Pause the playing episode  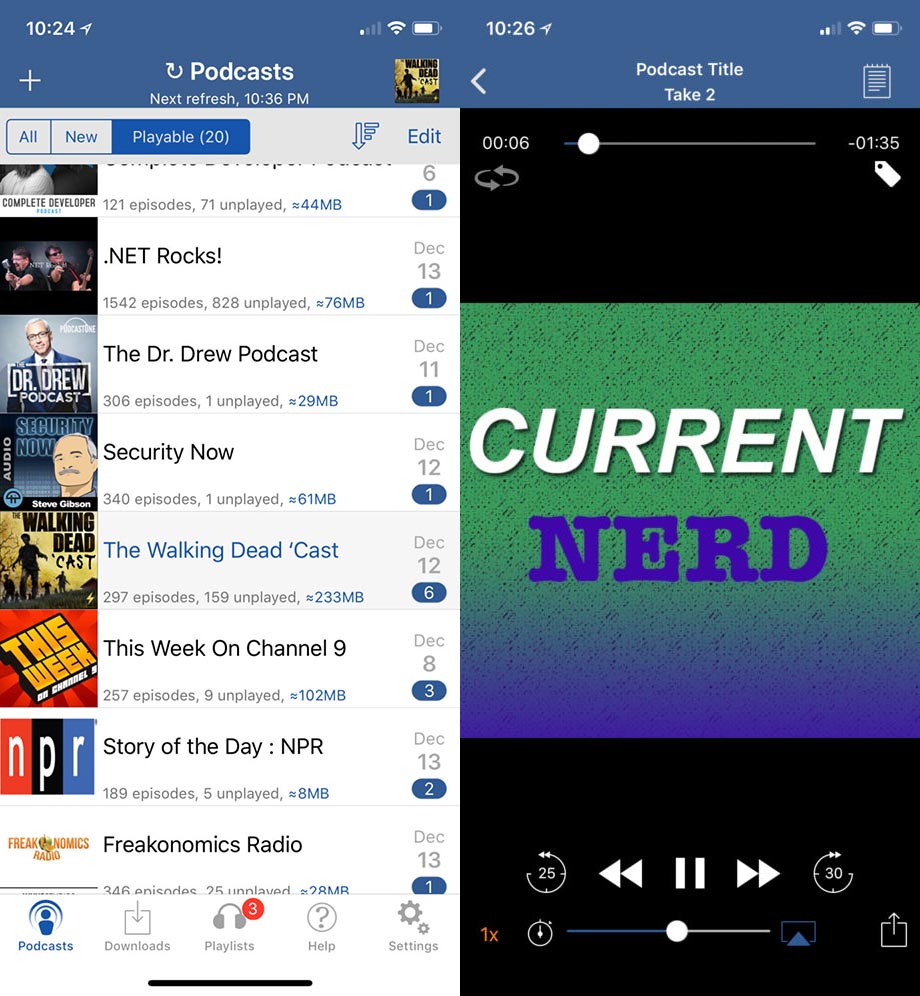[690, 873]
